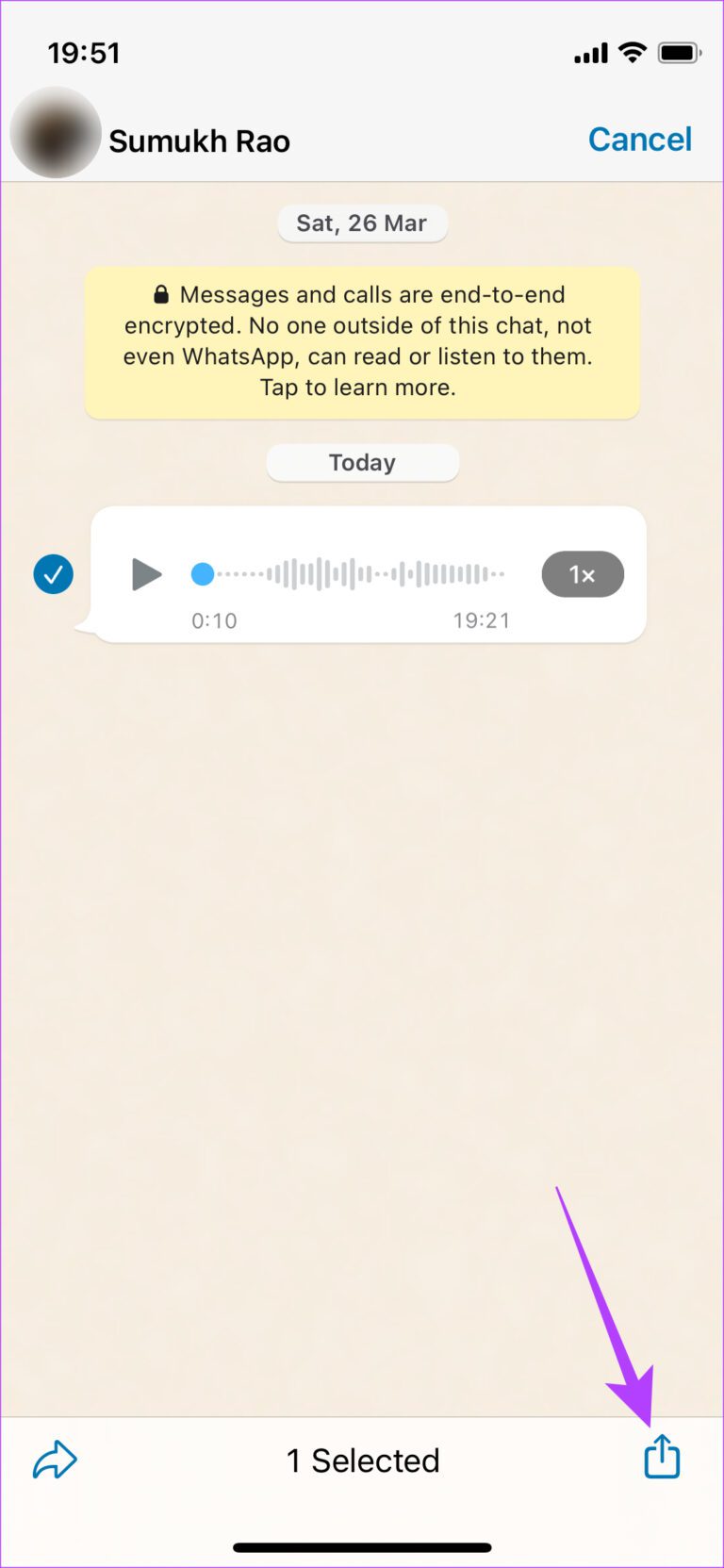
Task: Tap the Wi-Fi icon in the status bar
Action: [633, 53]
